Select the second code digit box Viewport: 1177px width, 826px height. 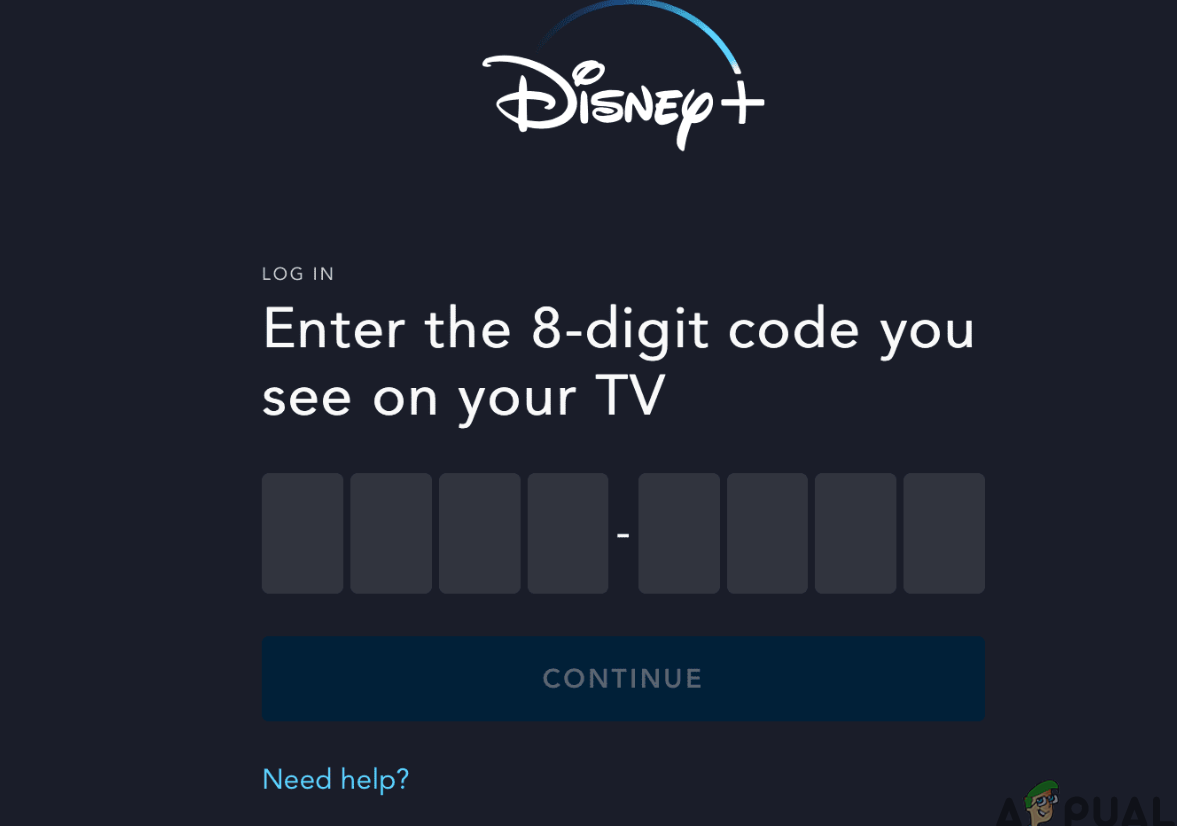click(x=391, y=533)
